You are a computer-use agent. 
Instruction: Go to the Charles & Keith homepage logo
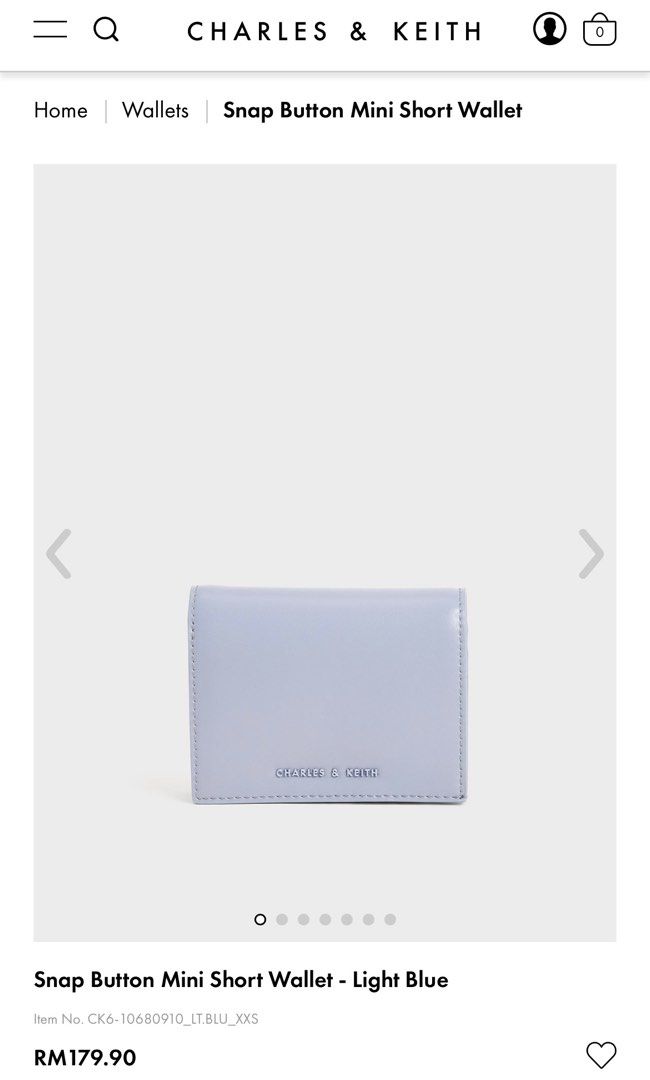[x=335, y=31]
